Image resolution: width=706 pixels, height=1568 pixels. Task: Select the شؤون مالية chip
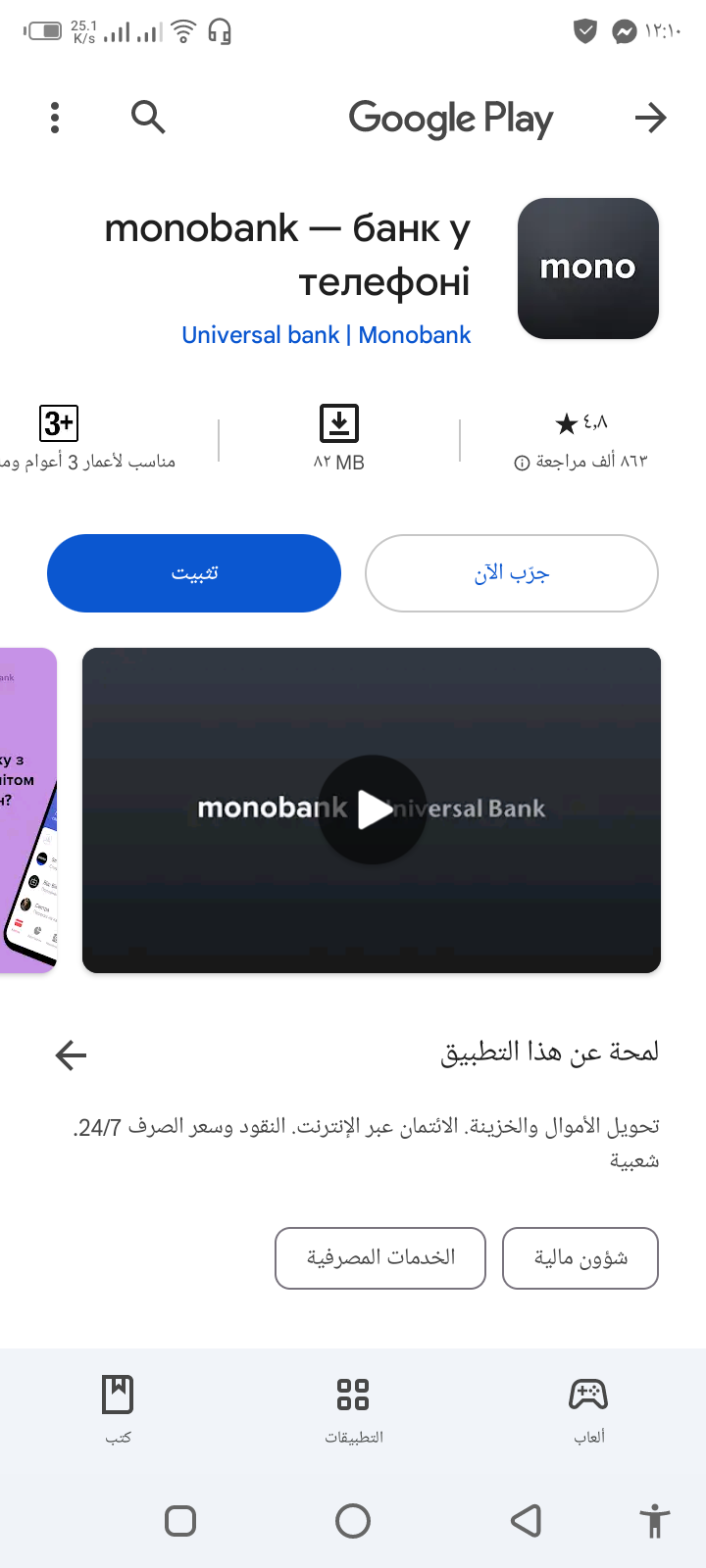[x=580, y=1258]
